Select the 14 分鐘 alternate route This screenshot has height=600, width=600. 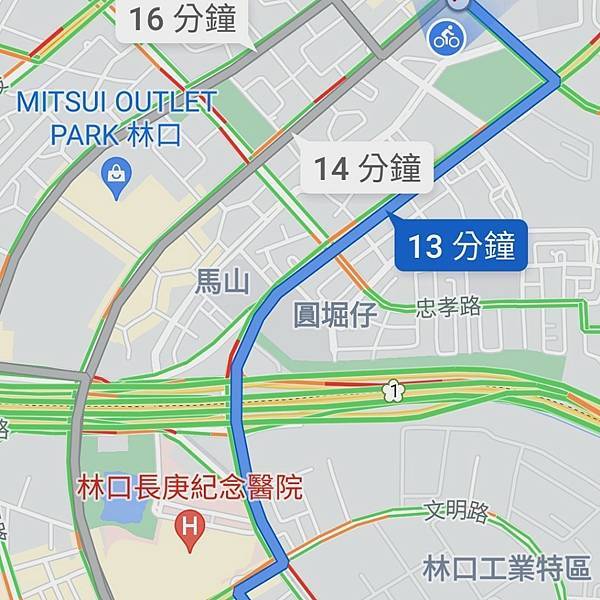tap(367, 168)
